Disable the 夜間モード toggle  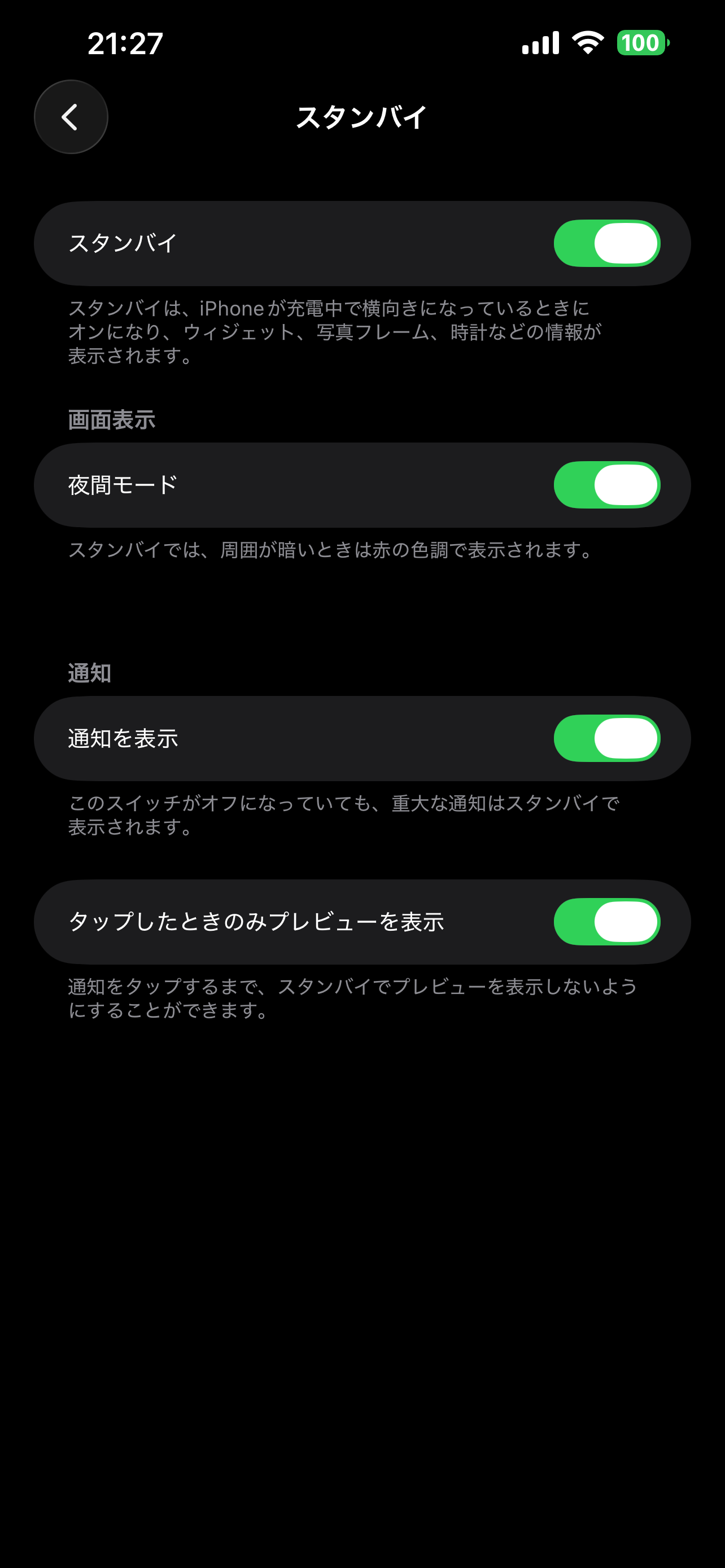click(606, 485)
